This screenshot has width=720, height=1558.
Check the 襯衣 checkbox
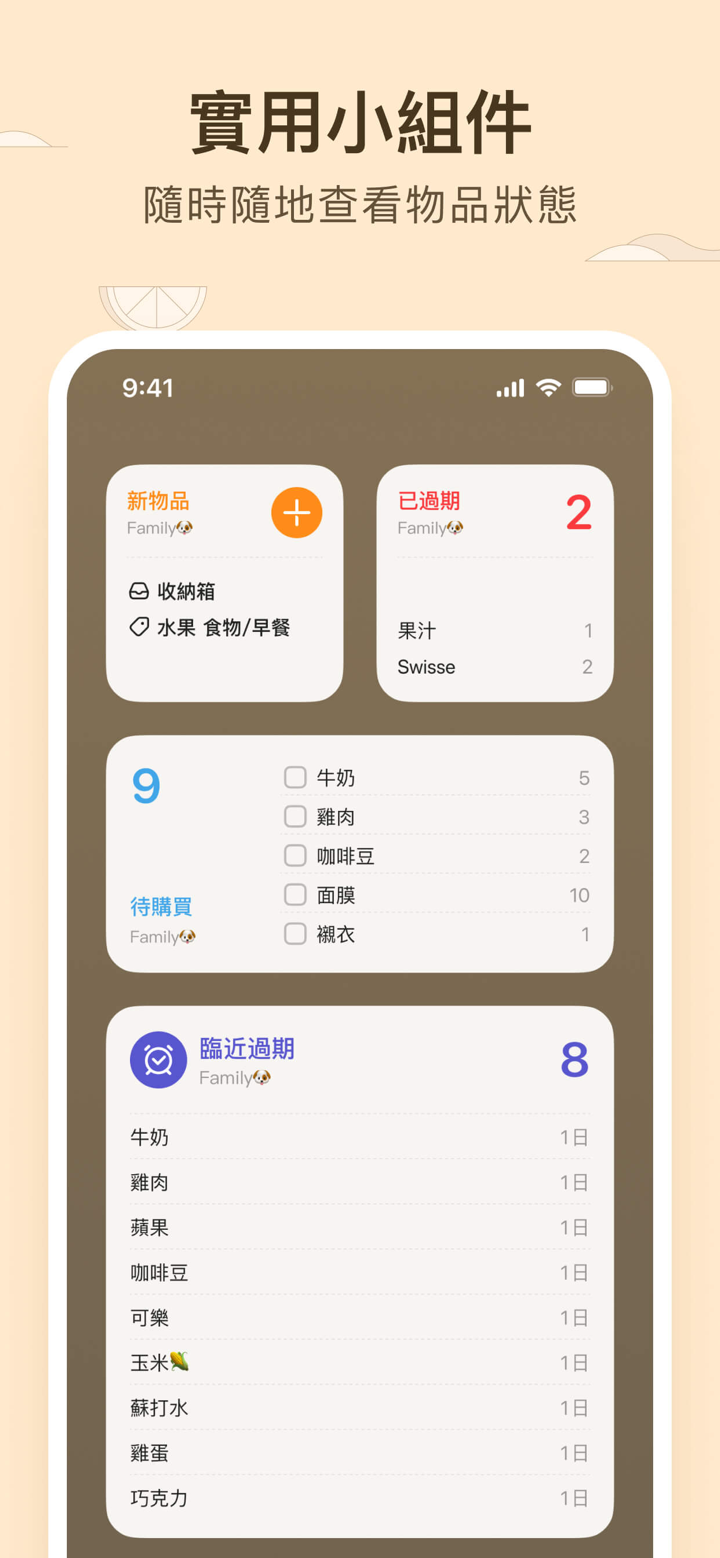click(x=295, y=934)
